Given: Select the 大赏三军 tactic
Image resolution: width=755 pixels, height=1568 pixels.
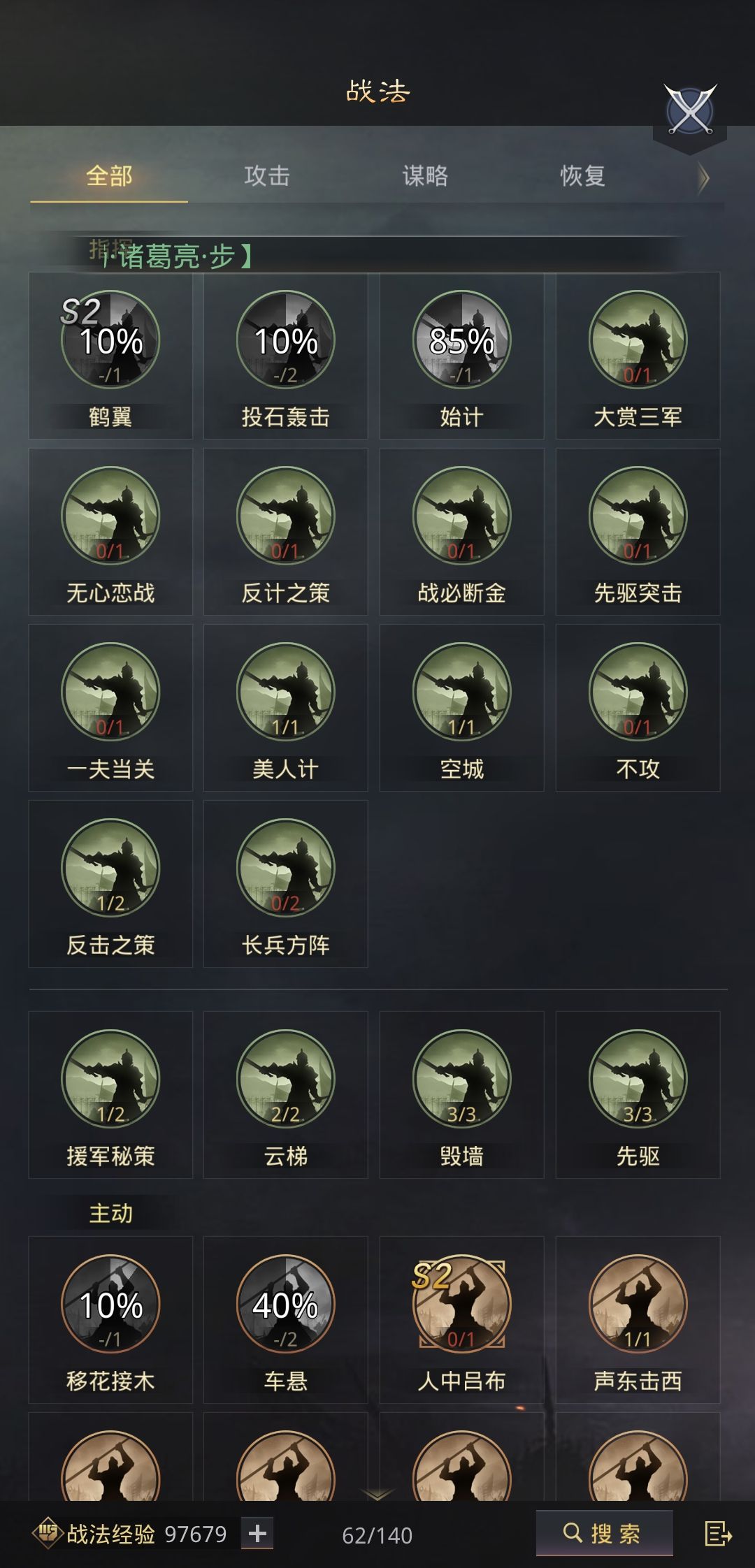Looking at the screenshot, I should 638,356.
